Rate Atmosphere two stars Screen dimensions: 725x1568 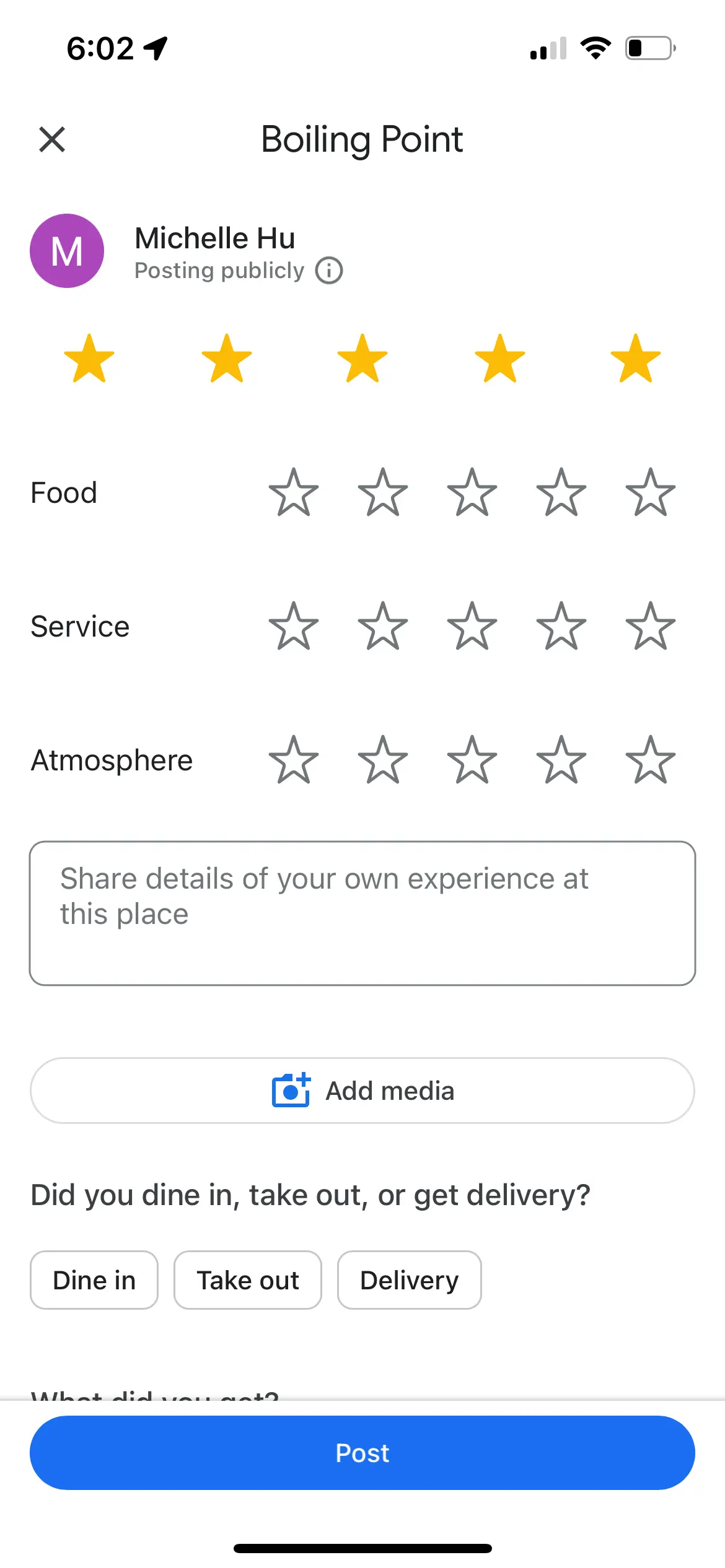(382, 760)
